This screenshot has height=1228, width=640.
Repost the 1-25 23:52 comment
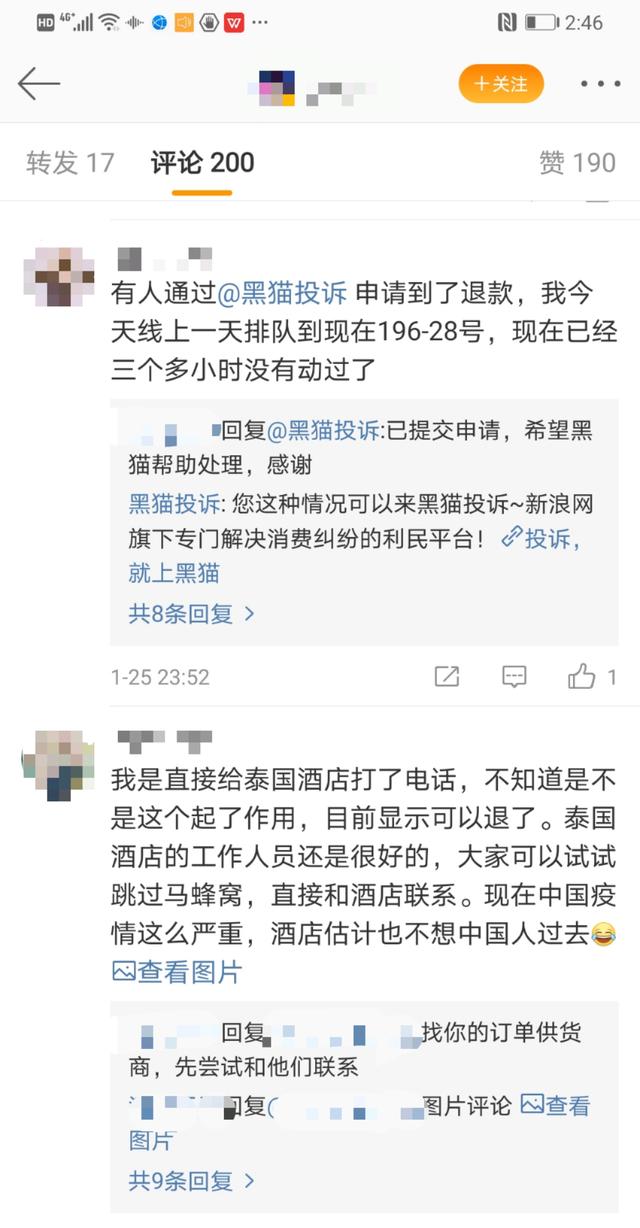tap(447, 677)
